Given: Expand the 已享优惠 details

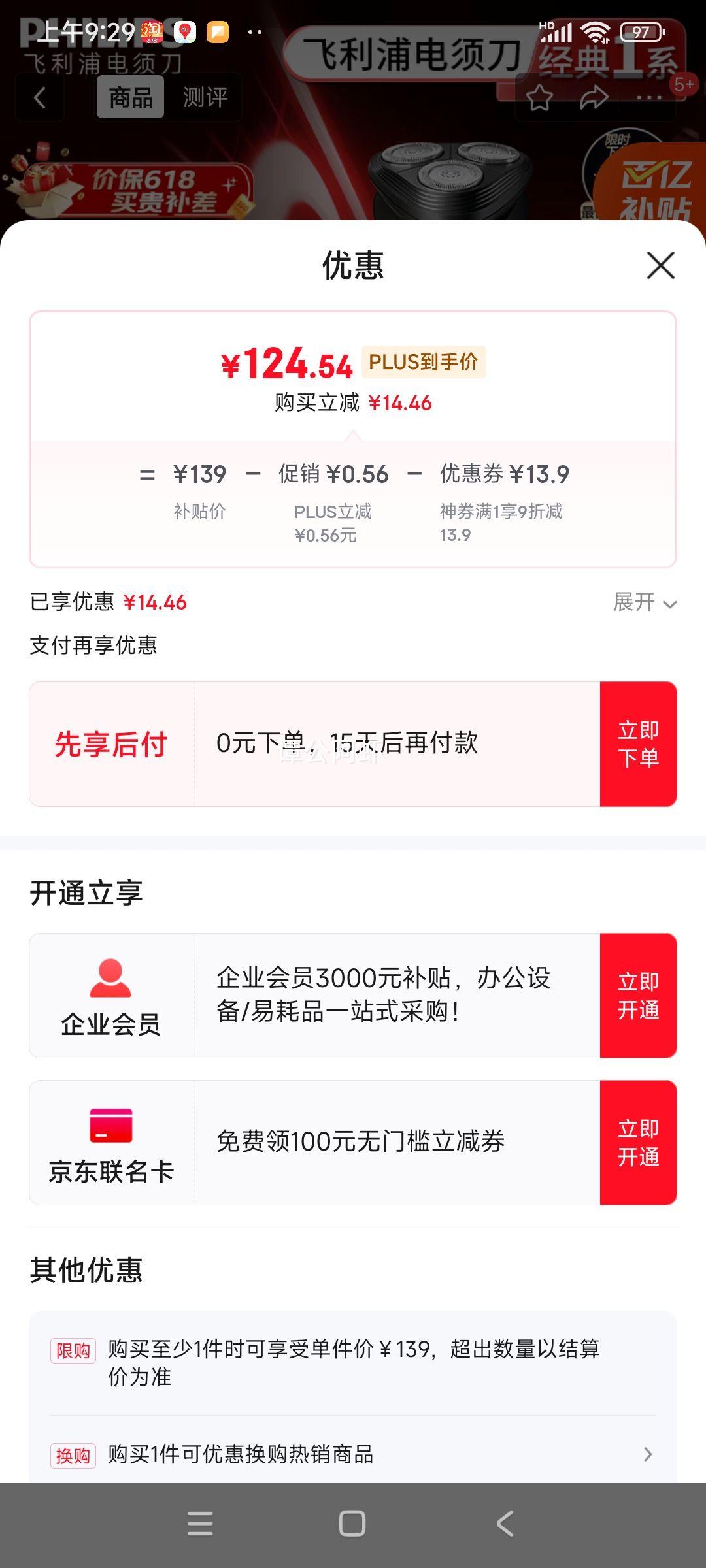Looking at the screenshot, I should click(x=644, y=602).
